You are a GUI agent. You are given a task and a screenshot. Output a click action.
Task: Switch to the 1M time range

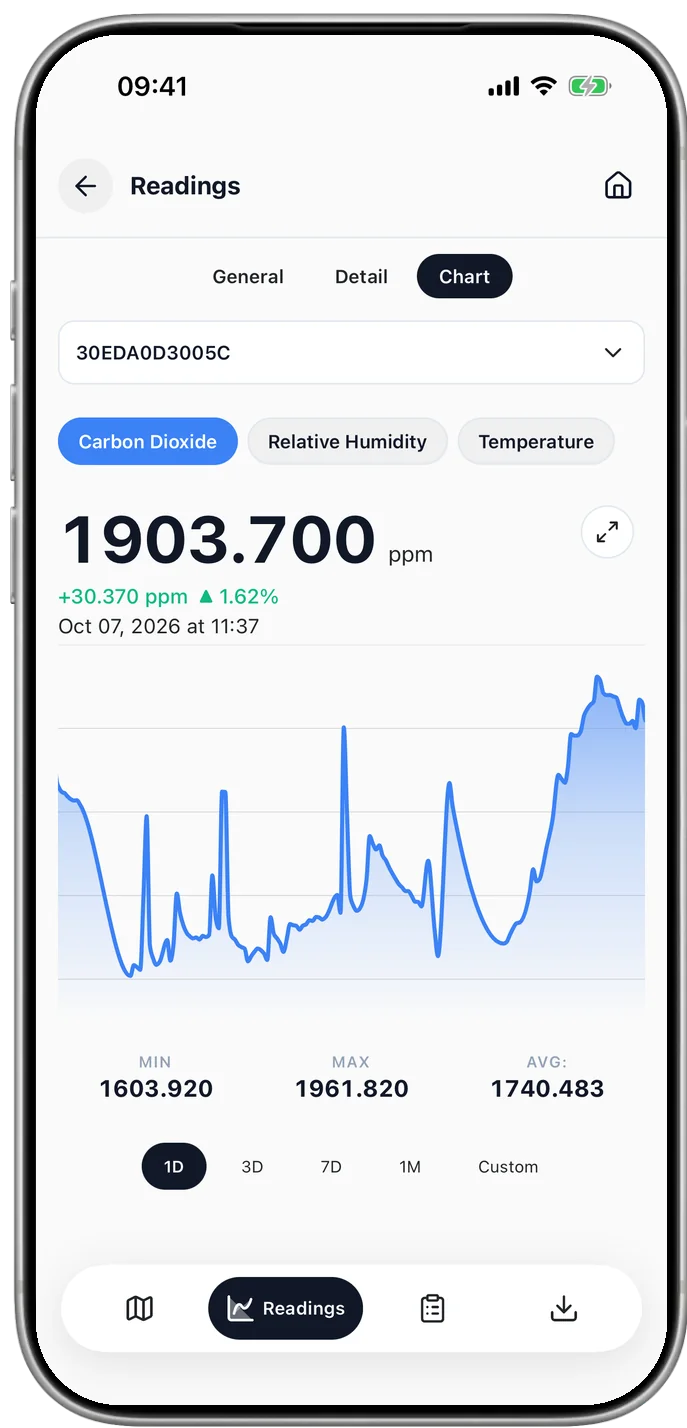tap(410, 1166)
